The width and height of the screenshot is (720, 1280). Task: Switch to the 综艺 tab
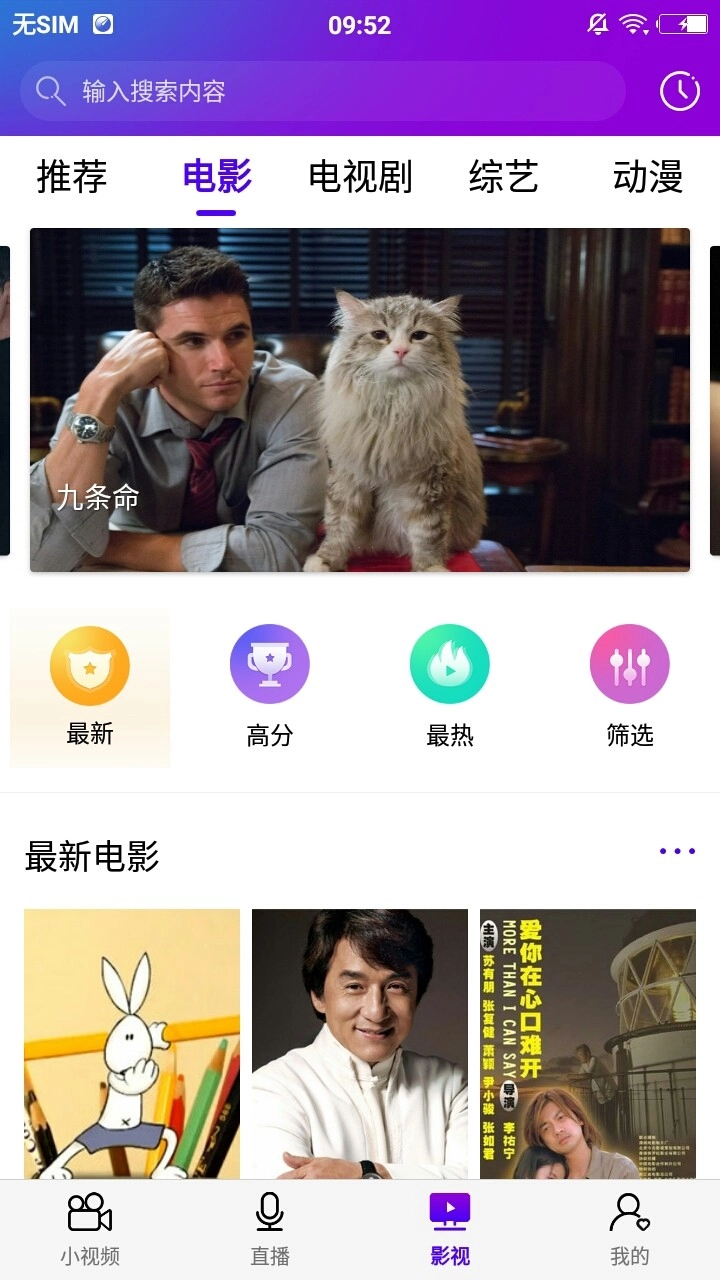tap(505, 177)
